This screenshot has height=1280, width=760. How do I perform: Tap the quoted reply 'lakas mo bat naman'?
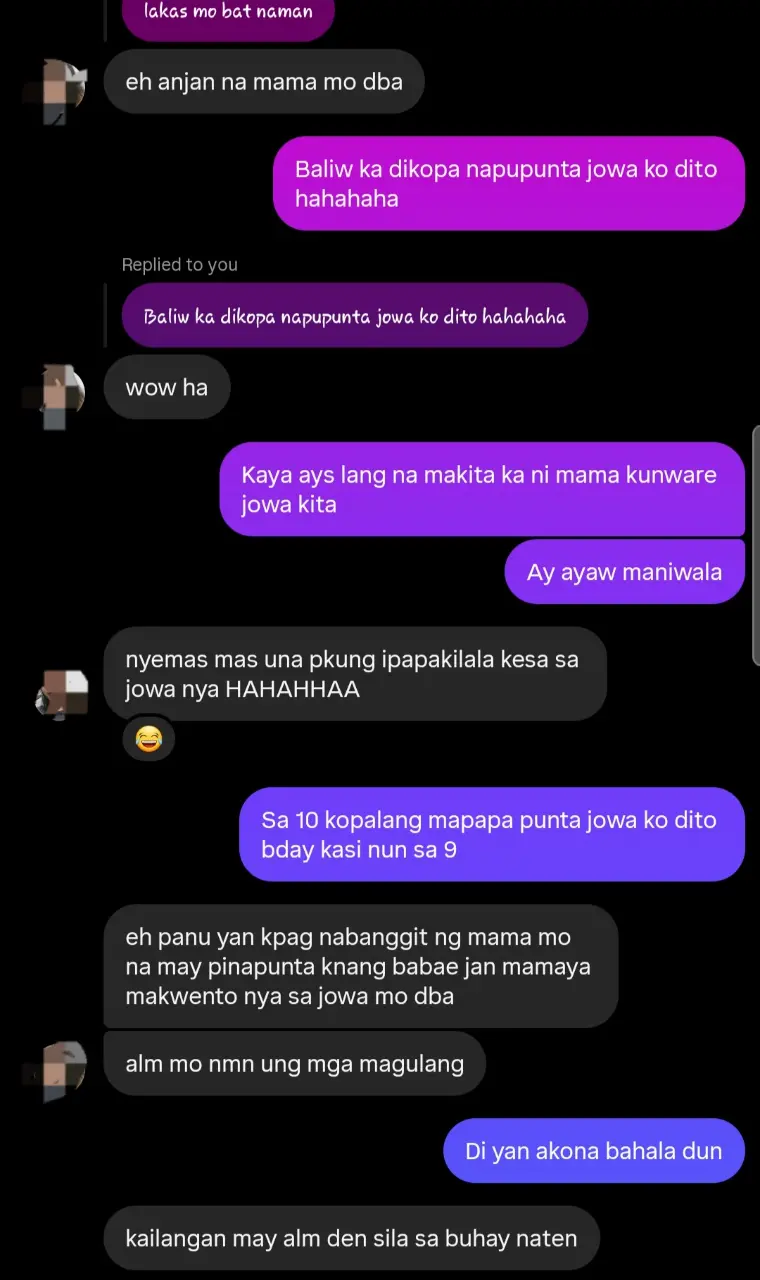click(x=227, y=14)
